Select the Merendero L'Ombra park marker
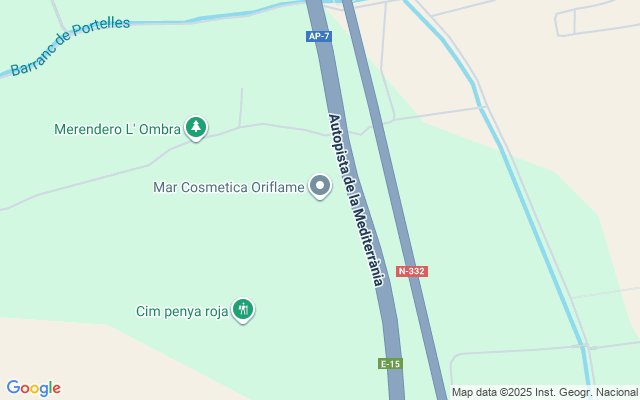The height and width of the screenshot is (400, 640). coord(196,128)
